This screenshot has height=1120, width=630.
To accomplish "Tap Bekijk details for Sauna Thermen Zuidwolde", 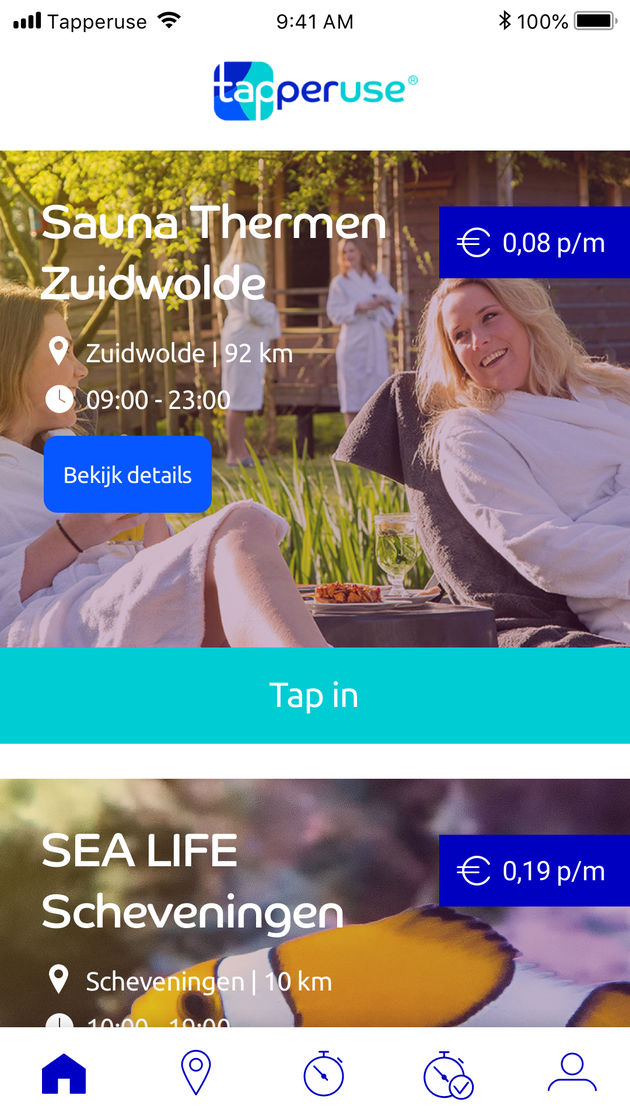I will 127,475.
